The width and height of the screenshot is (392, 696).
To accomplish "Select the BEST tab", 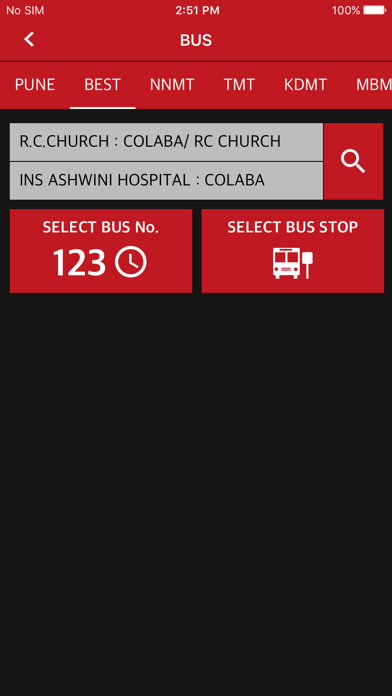I will (103, 85).
